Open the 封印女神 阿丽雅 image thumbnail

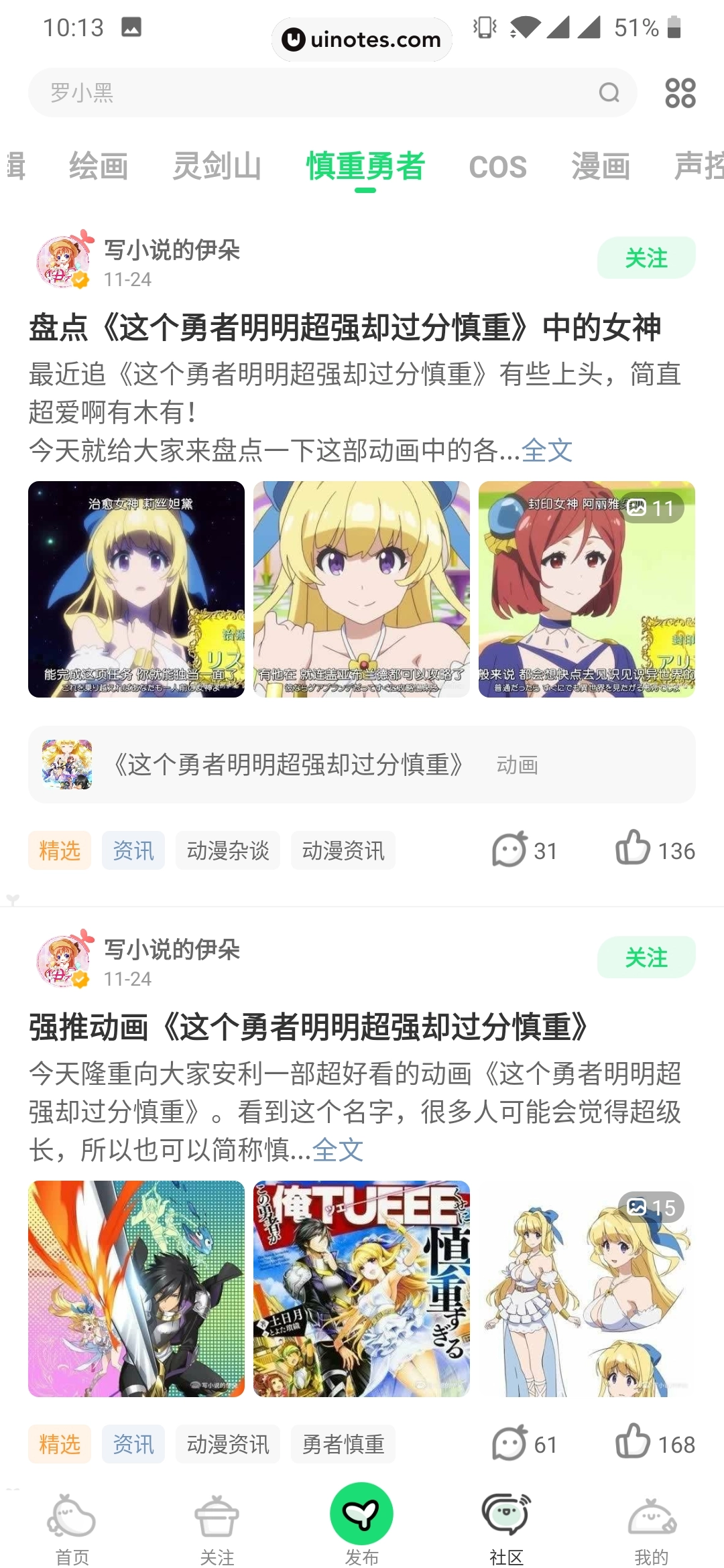pyautogui.click(x=587, y=589)
